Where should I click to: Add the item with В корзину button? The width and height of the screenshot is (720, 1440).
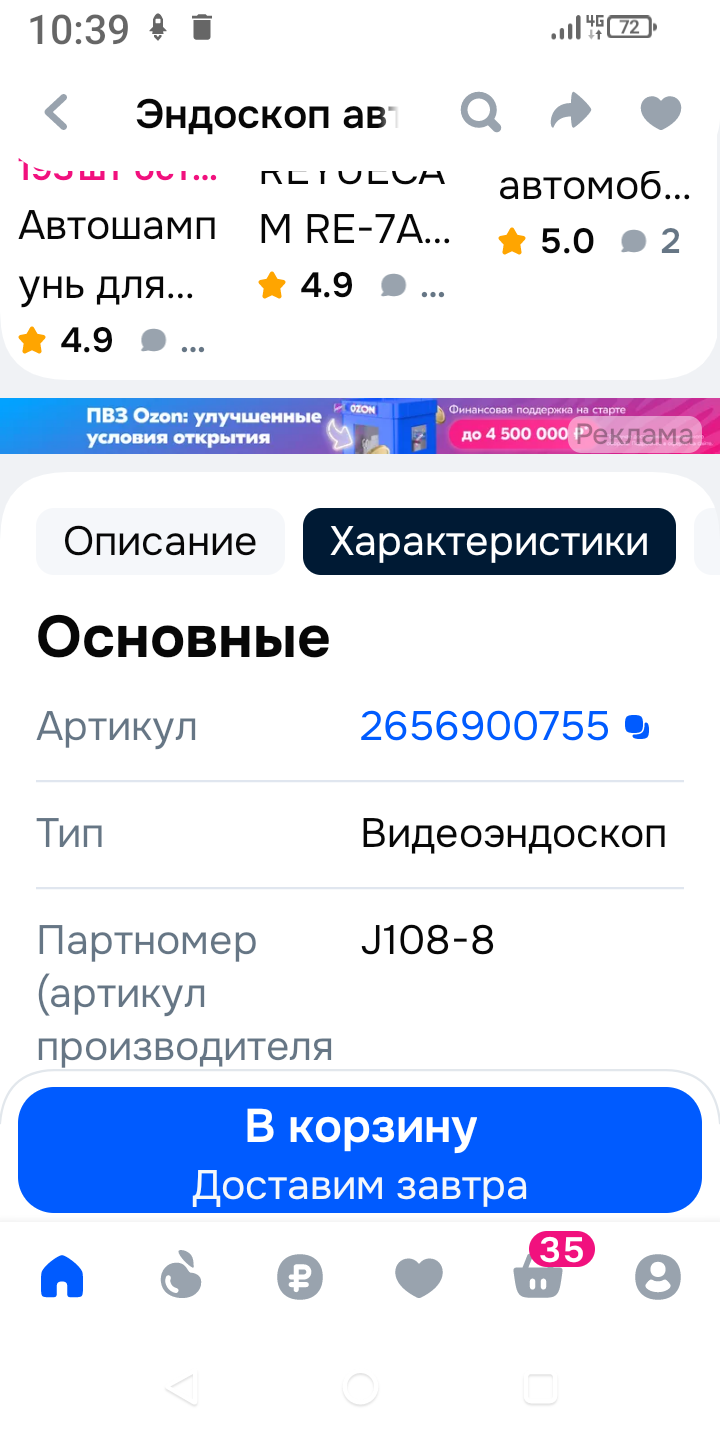tap(360, 1150)
